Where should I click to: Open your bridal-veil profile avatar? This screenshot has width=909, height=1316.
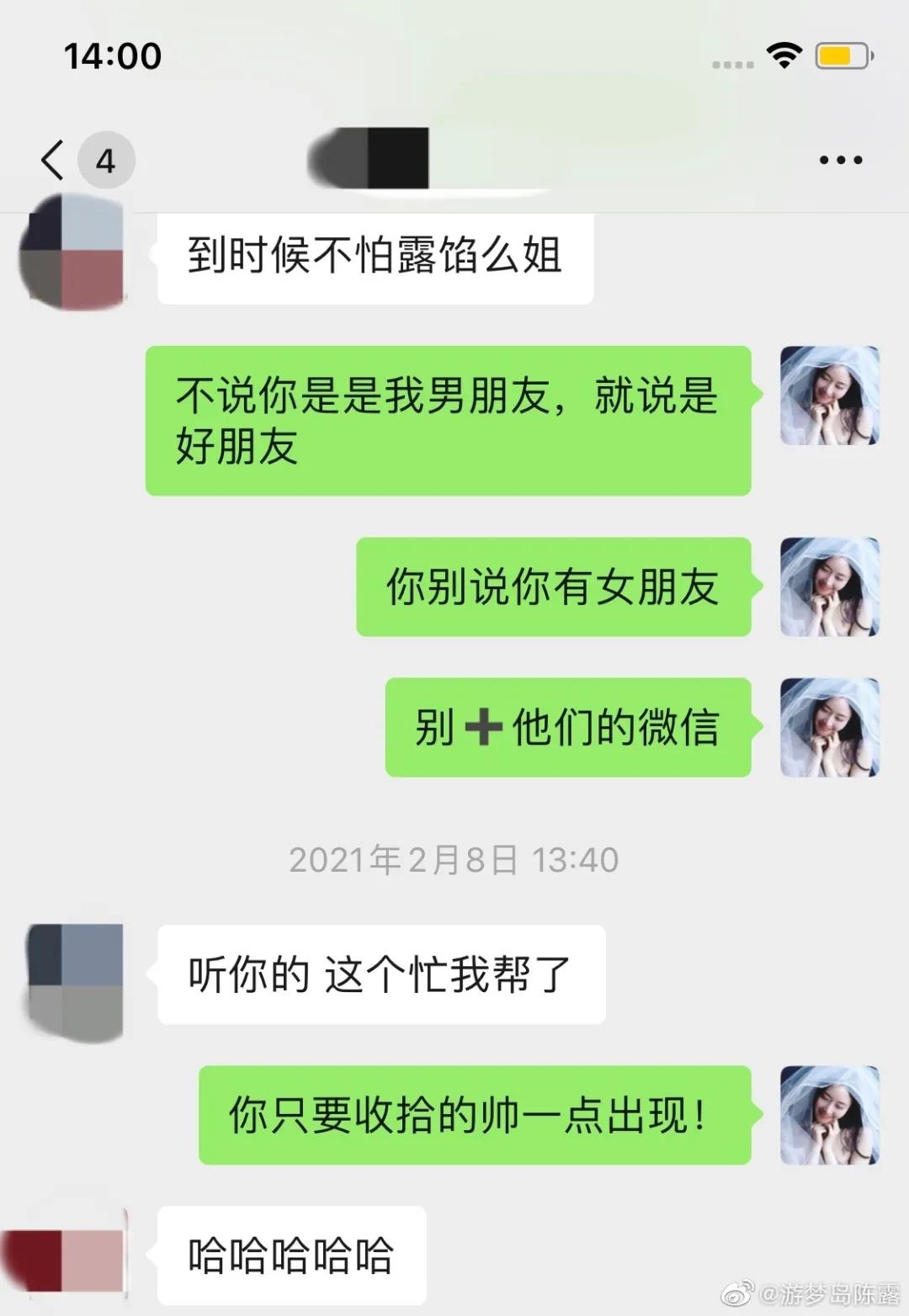(x=830, y=395)
